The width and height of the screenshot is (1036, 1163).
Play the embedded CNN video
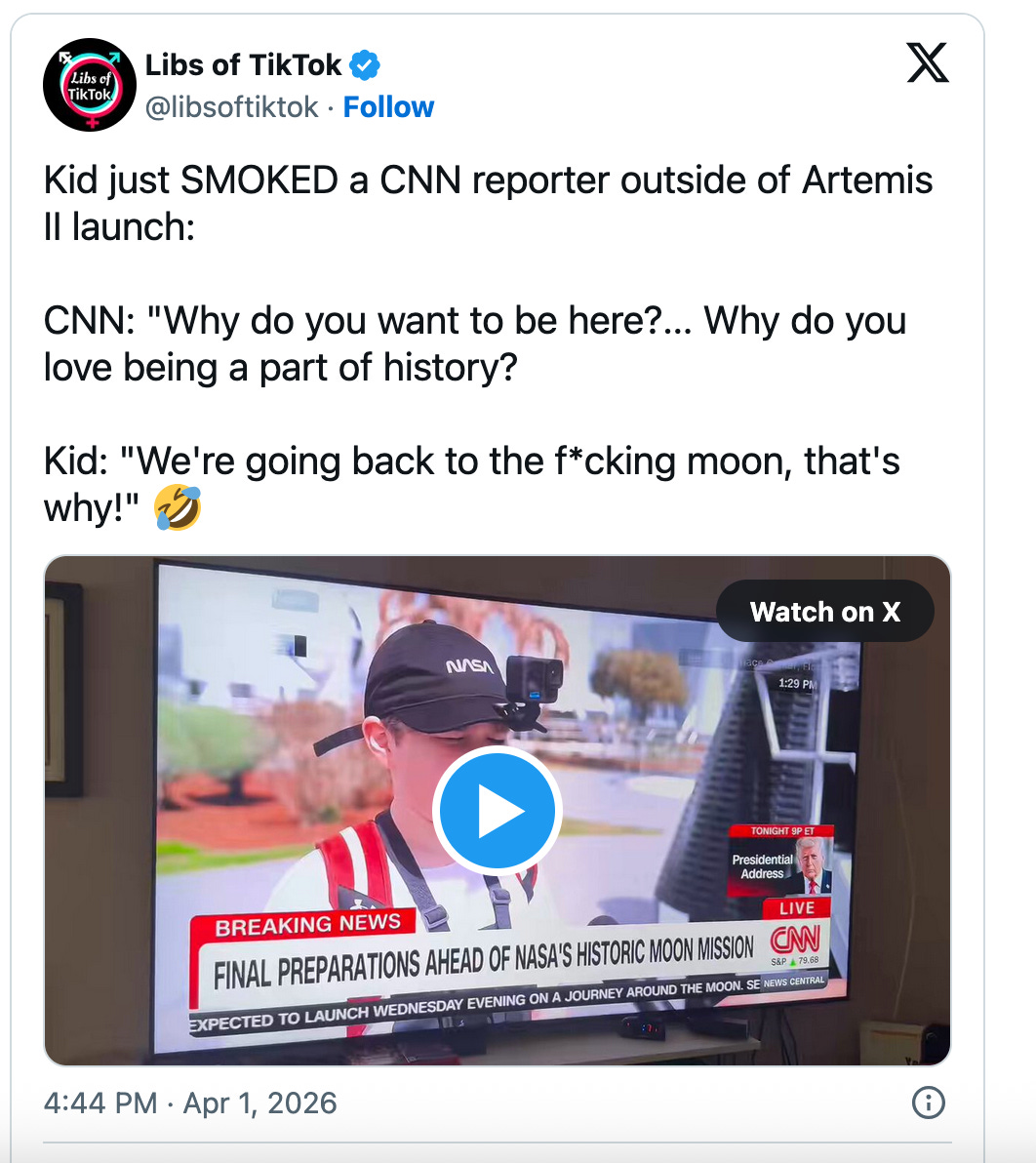[498, 810]
